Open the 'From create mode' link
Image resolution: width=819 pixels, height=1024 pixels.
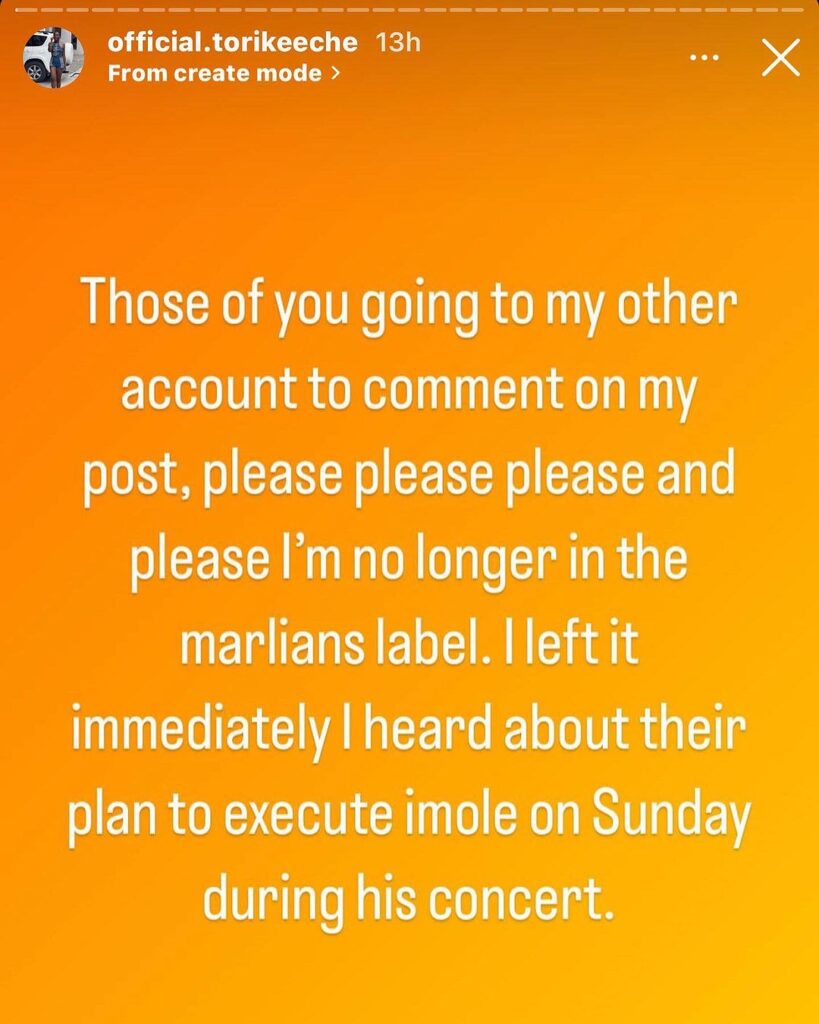click(x=224, y=73)
